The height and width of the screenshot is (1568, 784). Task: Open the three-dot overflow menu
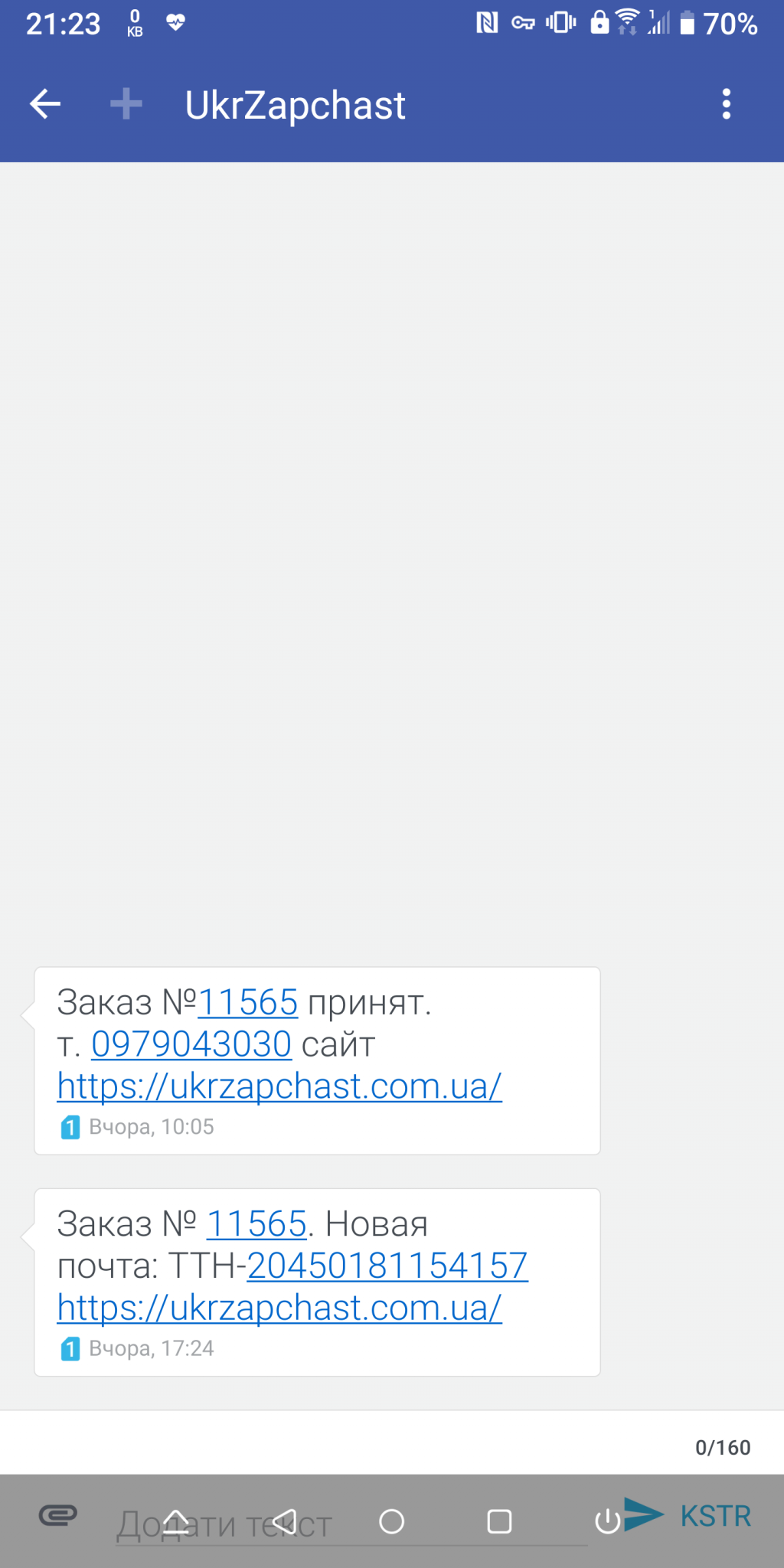coord(726,104)
